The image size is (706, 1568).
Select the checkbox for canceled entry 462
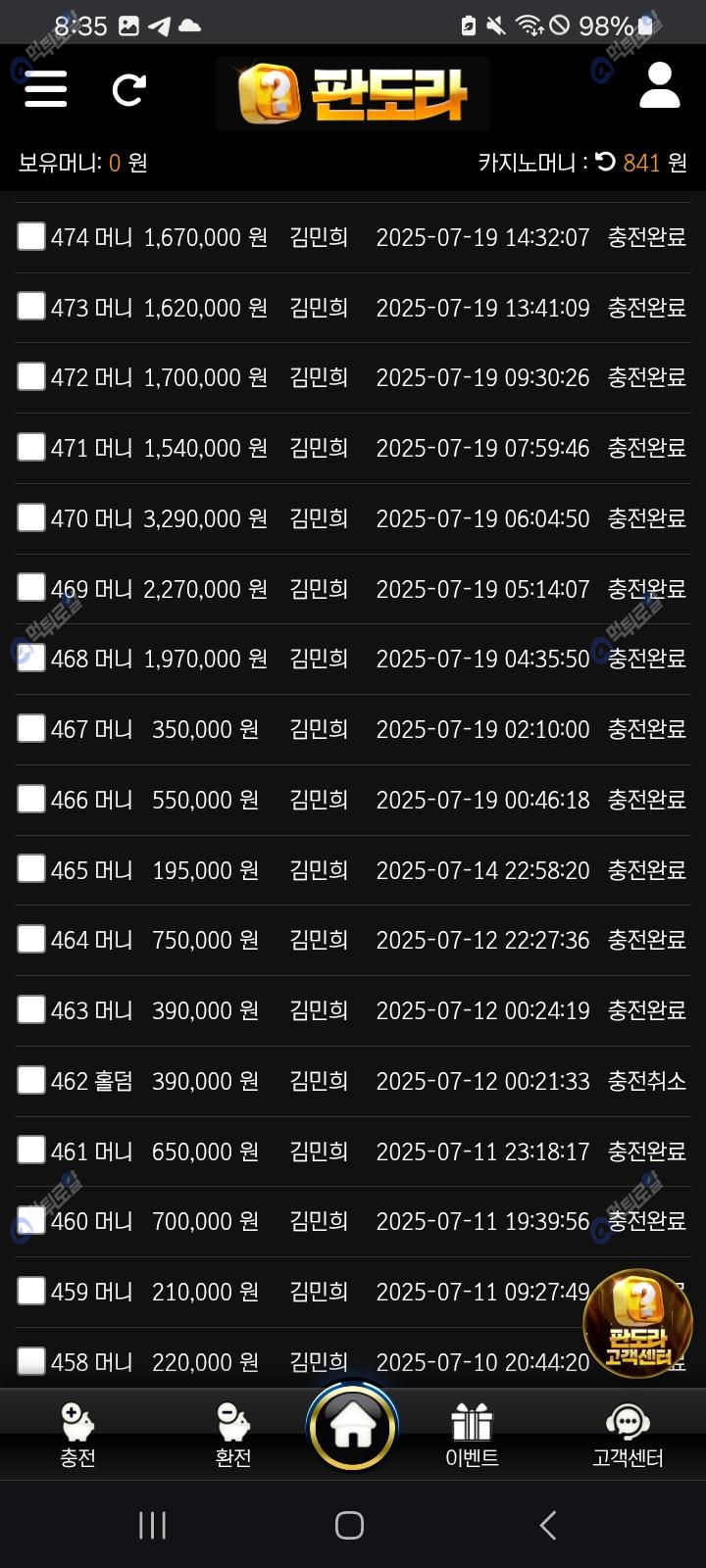31,1080
